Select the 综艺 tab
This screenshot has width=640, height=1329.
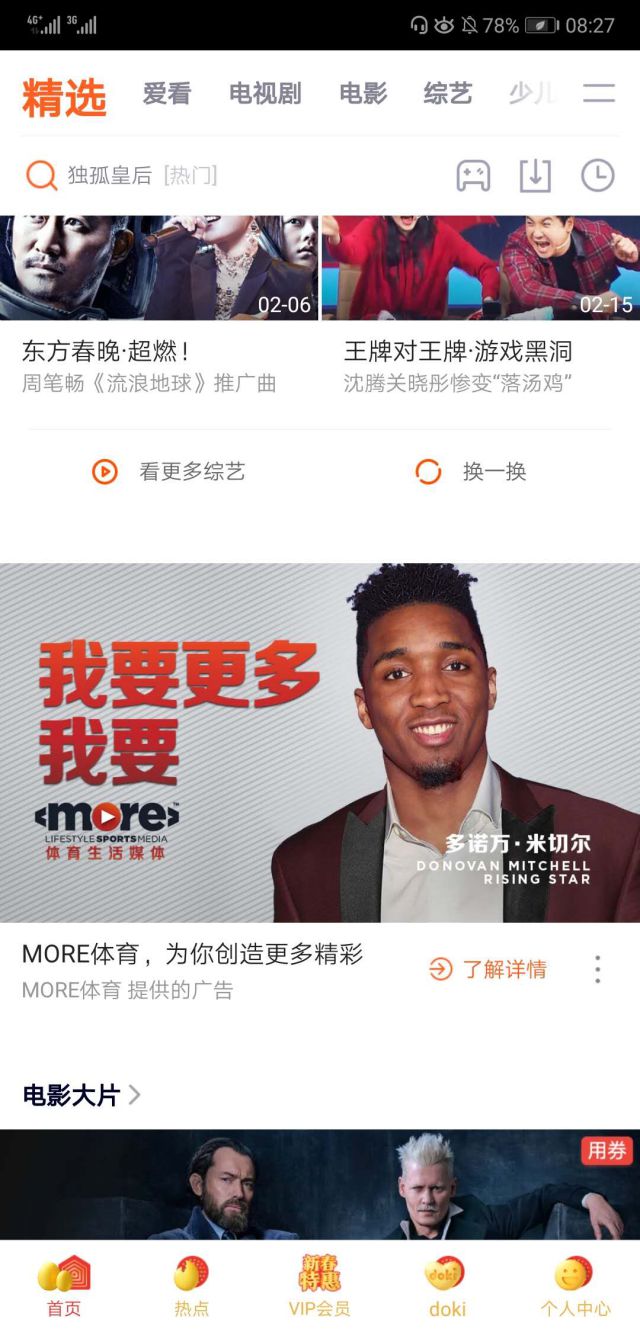coord(447,94)
